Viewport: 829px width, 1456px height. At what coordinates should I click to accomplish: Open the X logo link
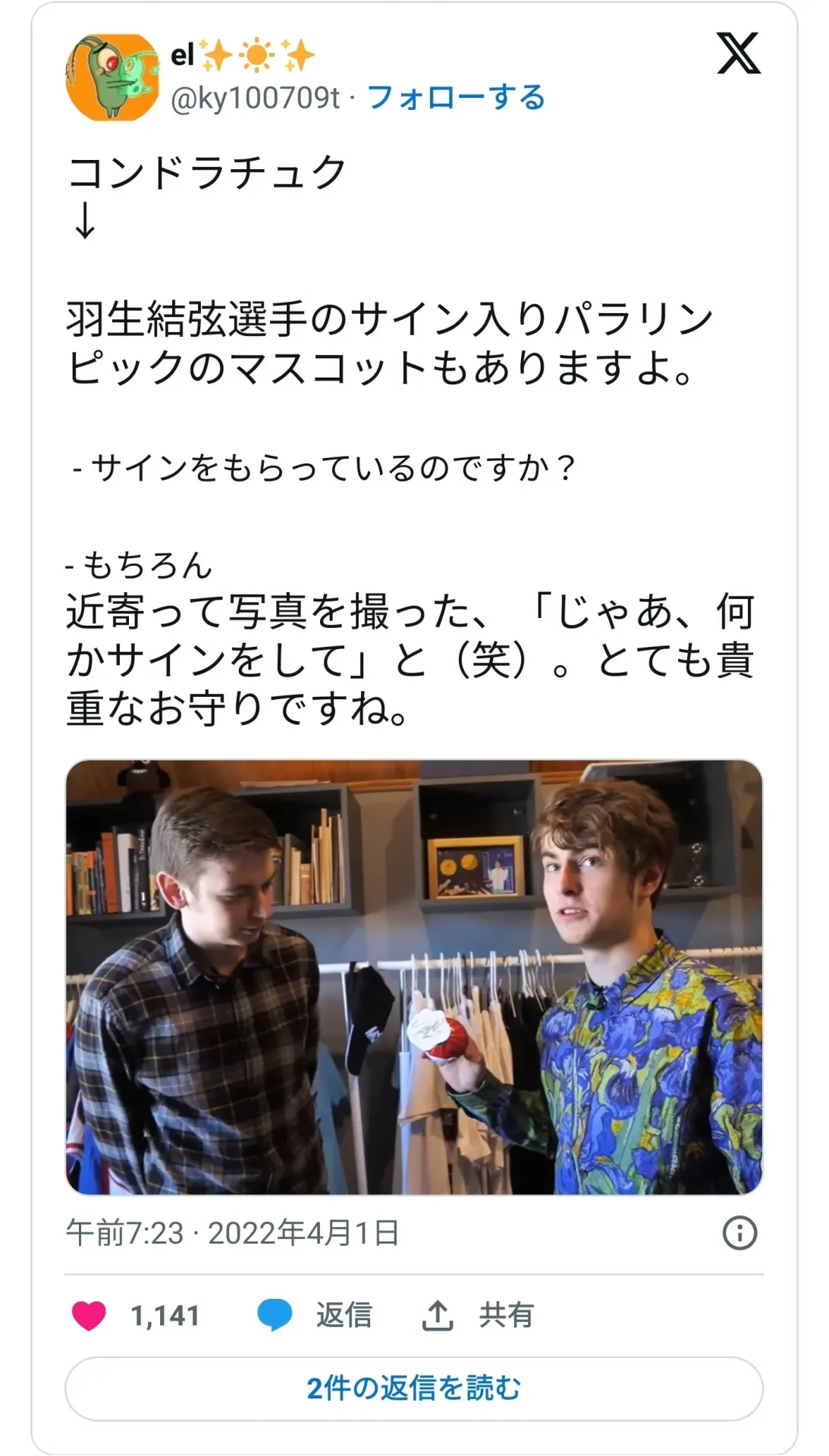(738, 54)
